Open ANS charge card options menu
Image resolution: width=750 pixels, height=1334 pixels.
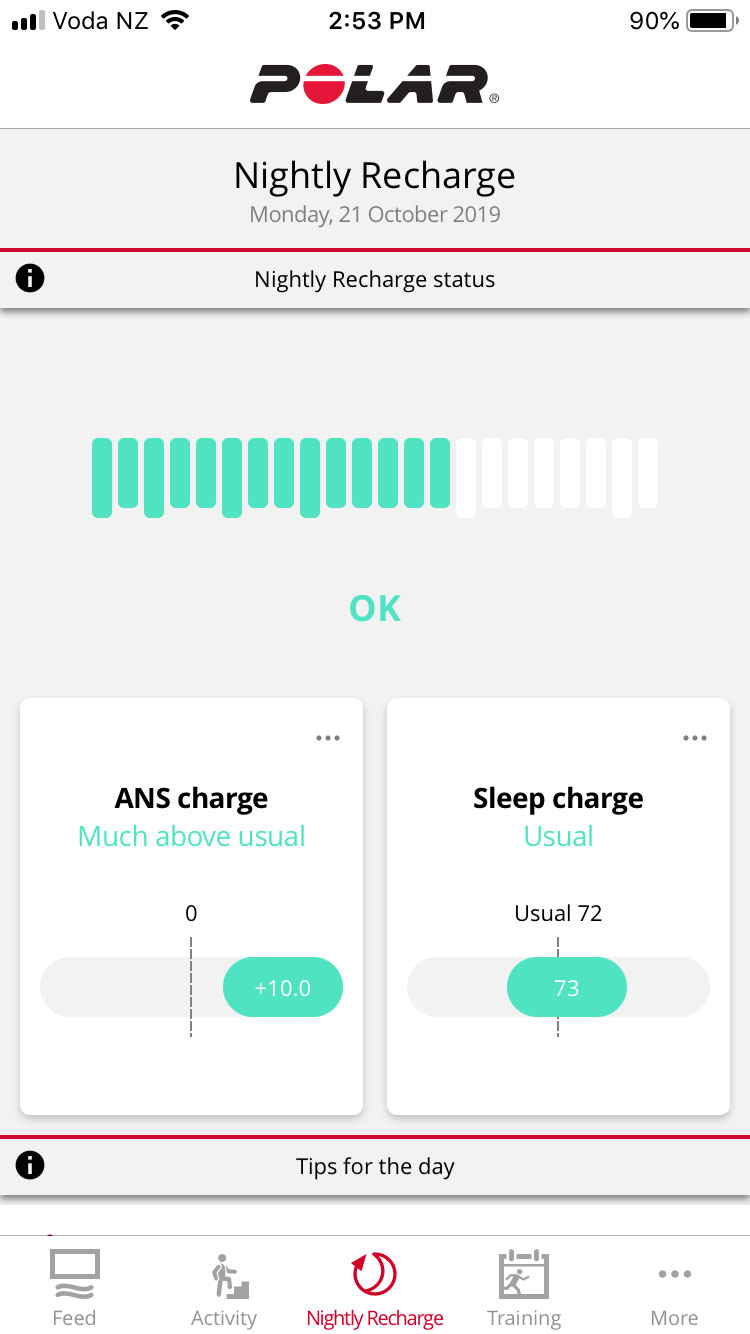click(328, 738)
